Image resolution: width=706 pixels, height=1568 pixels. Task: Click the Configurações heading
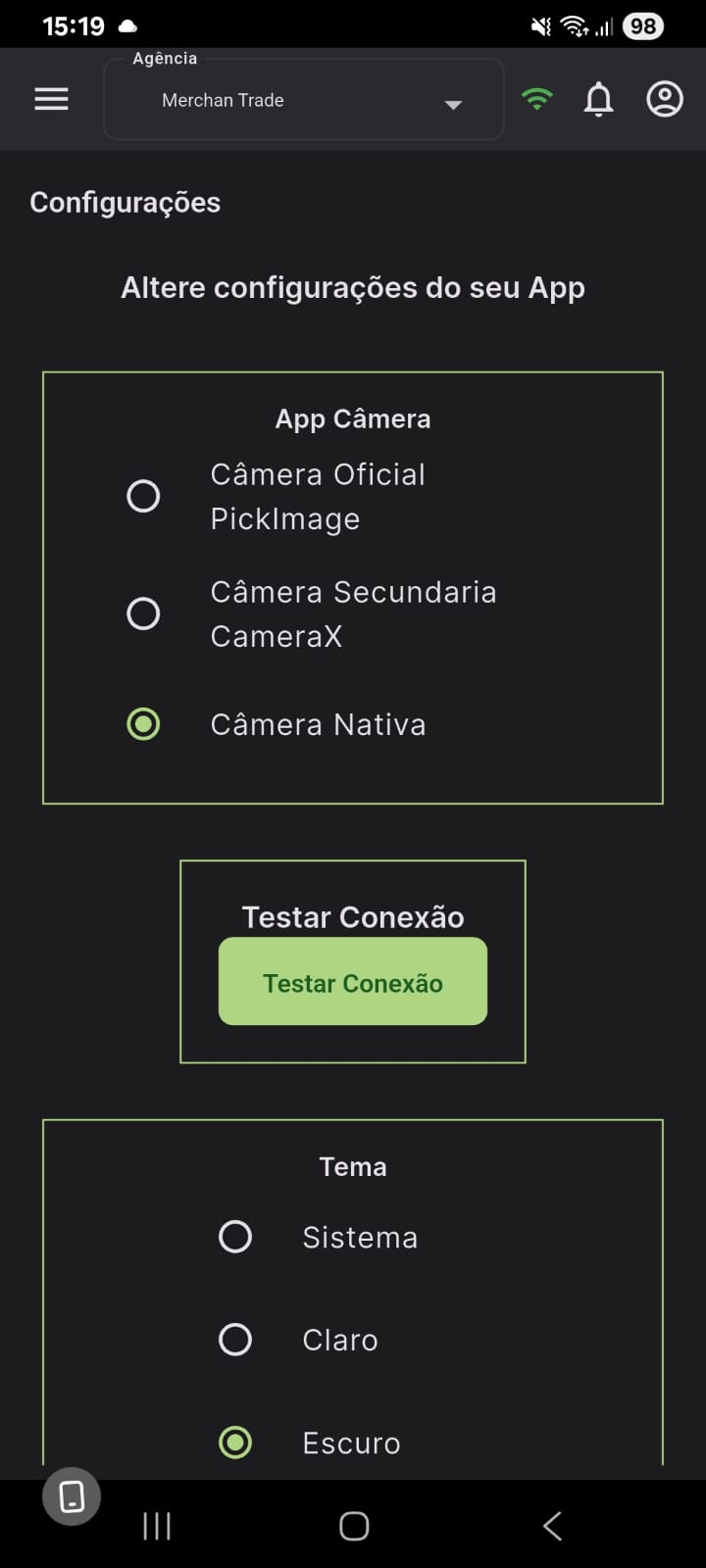(x=126, y=202)
